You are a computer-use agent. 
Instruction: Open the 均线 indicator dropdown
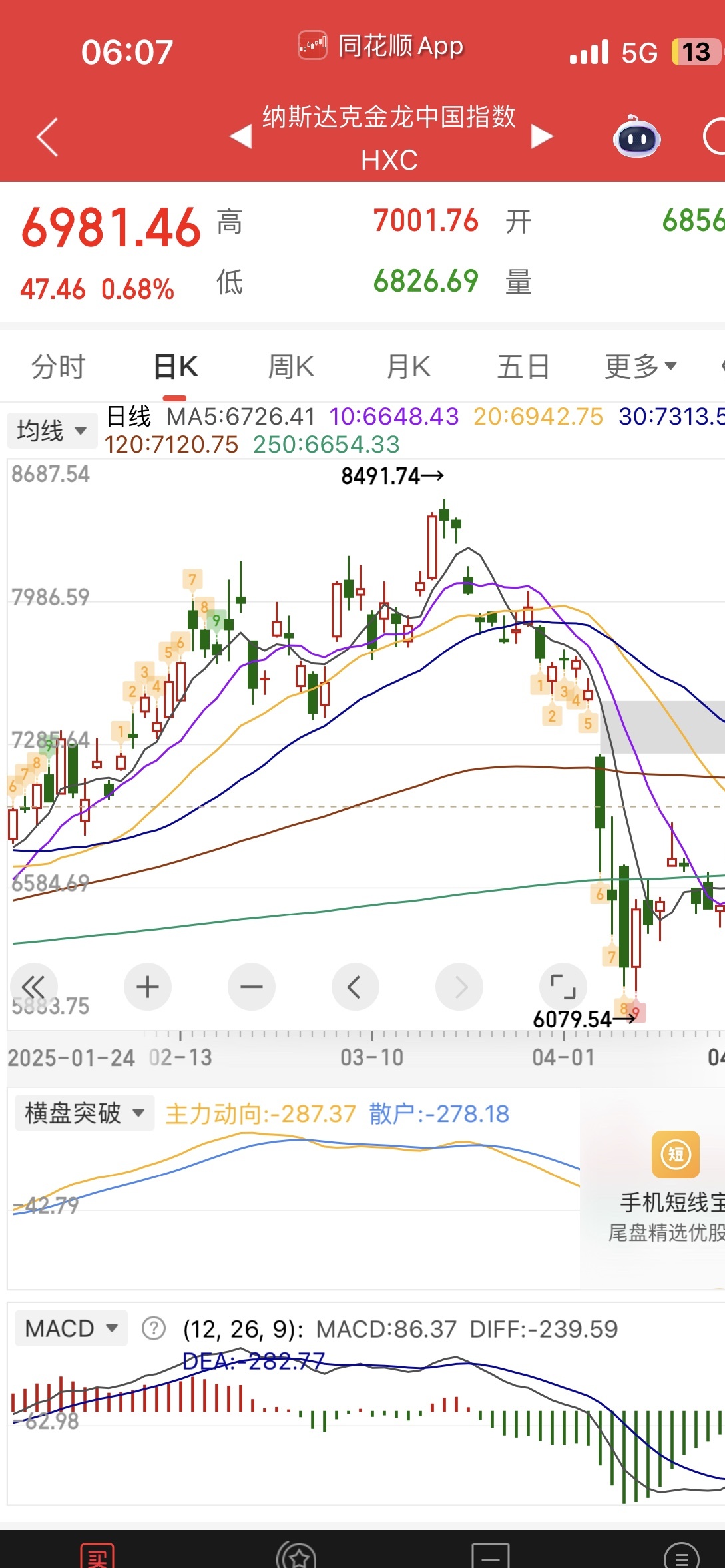click(x=52, y=429)
